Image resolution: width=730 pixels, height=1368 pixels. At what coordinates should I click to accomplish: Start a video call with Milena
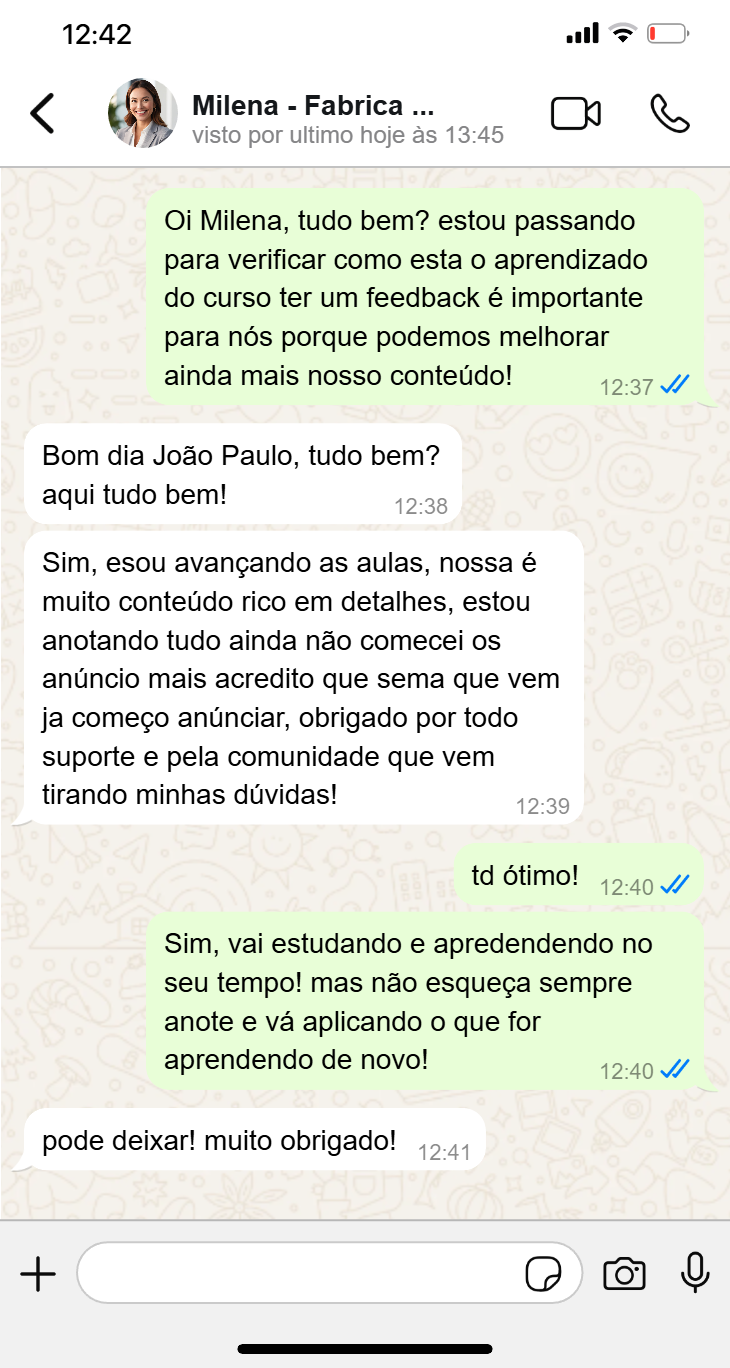(575, 114)
